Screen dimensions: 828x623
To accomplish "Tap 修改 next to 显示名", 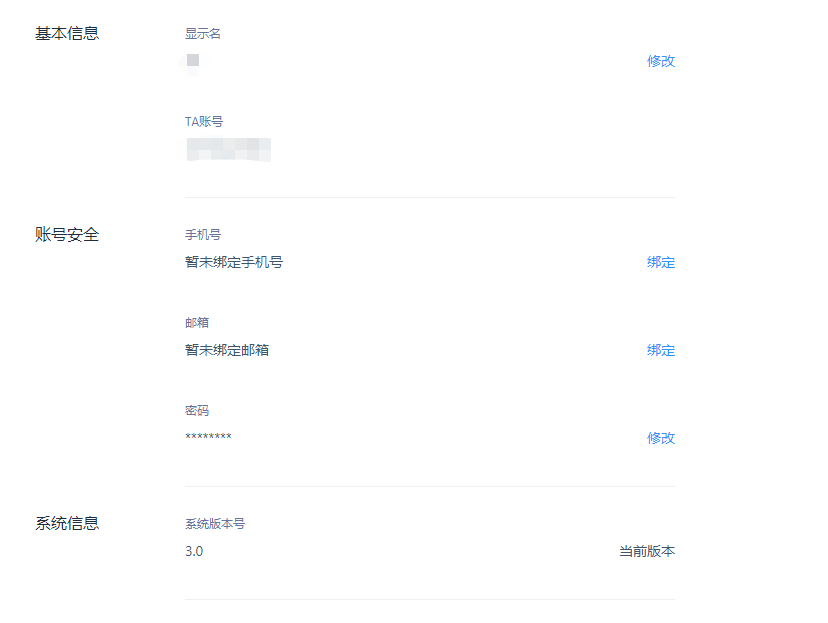I will pos(660,61).
